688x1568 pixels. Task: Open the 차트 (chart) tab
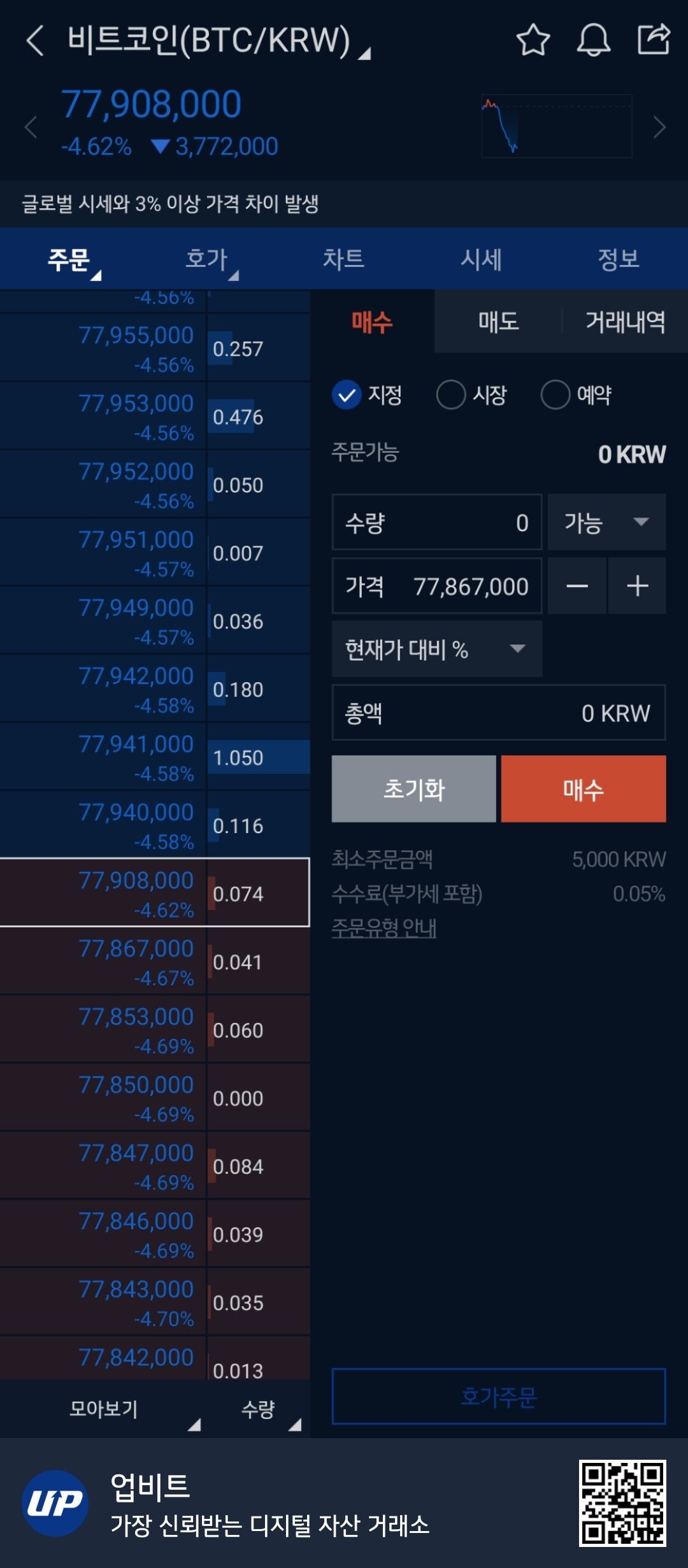[345, 259]
